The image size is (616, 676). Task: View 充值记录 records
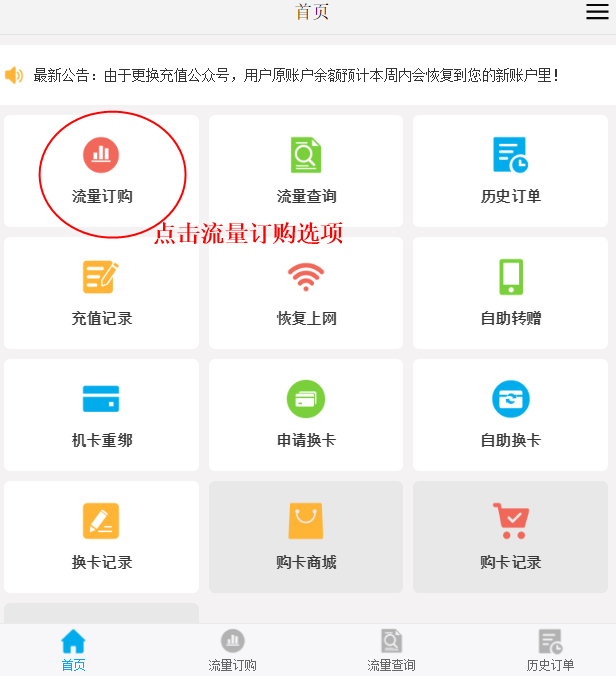[x=101, y=293]
